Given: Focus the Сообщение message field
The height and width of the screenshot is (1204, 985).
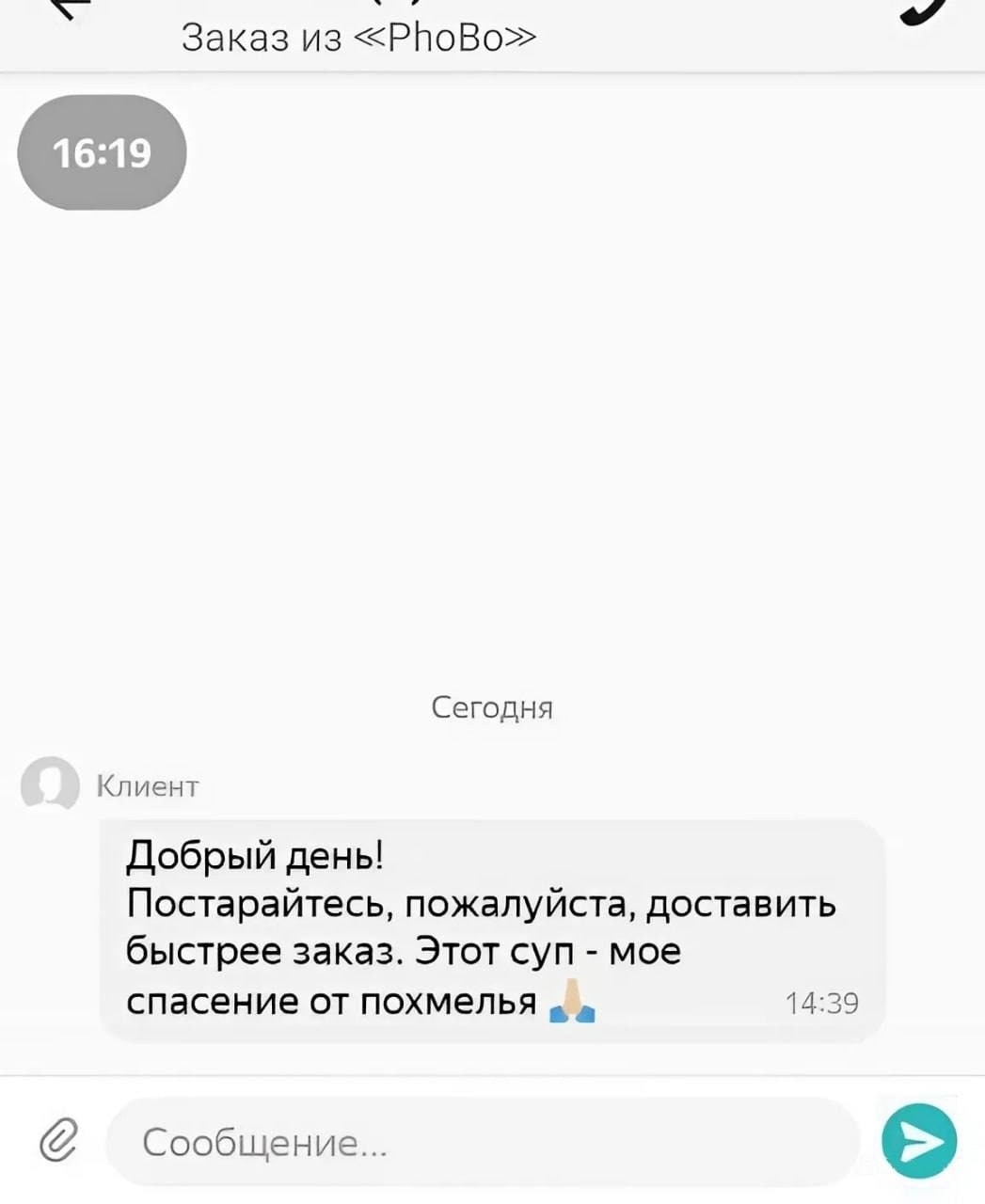Looking at the screenshot, I should [x=482, y=1142].
